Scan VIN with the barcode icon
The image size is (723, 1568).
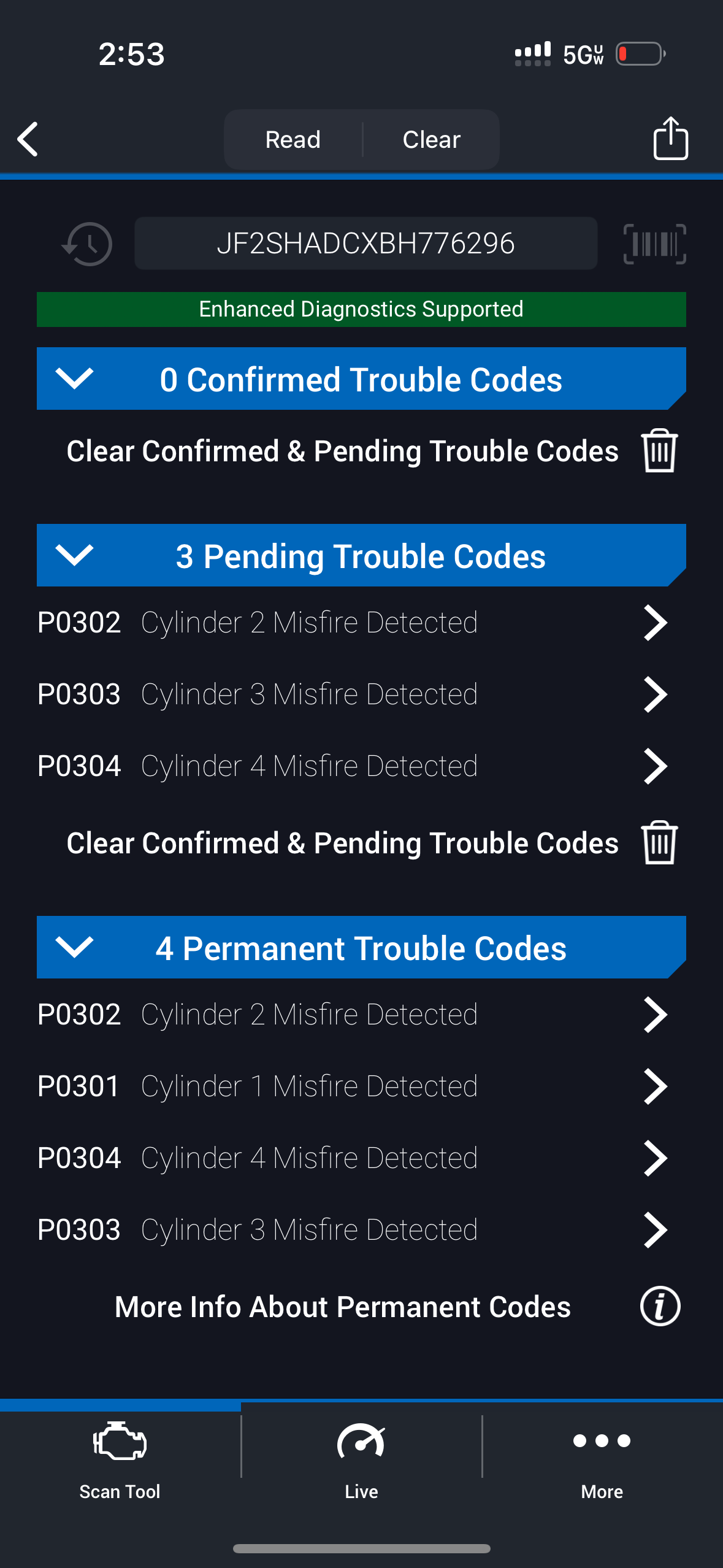click(654, 244)
